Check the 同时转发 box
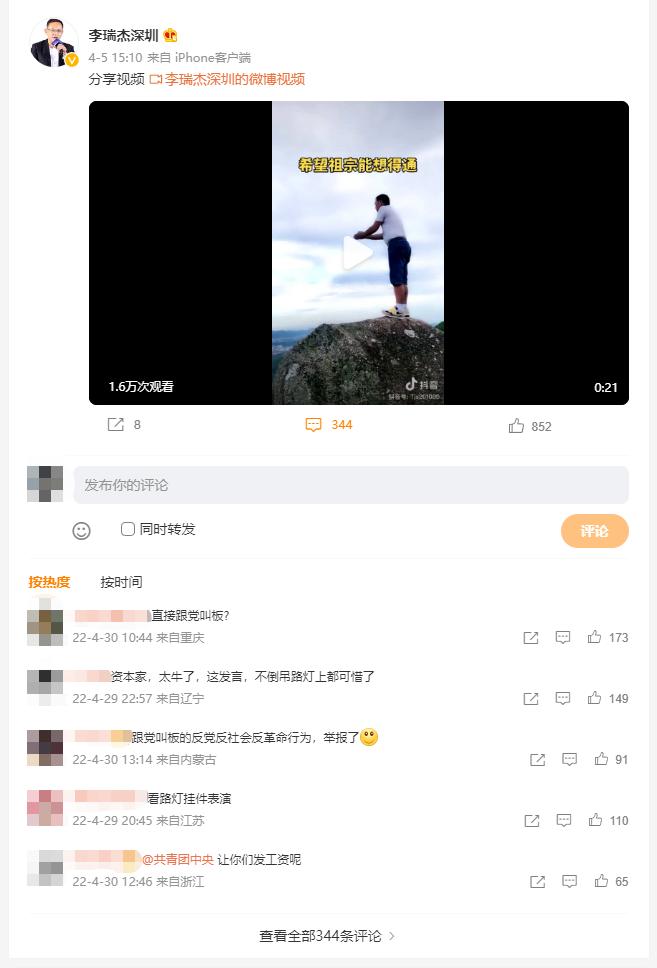657x968 pixels. coord(128,529)
